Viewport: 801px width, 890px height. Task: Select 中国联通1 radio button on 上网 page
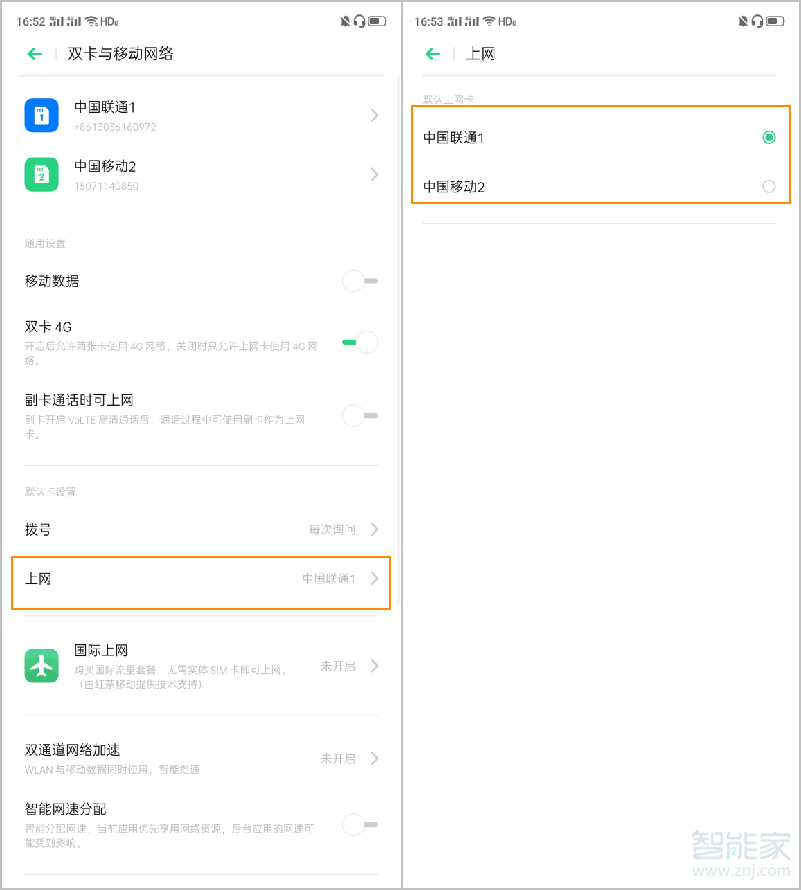(768, 138)
